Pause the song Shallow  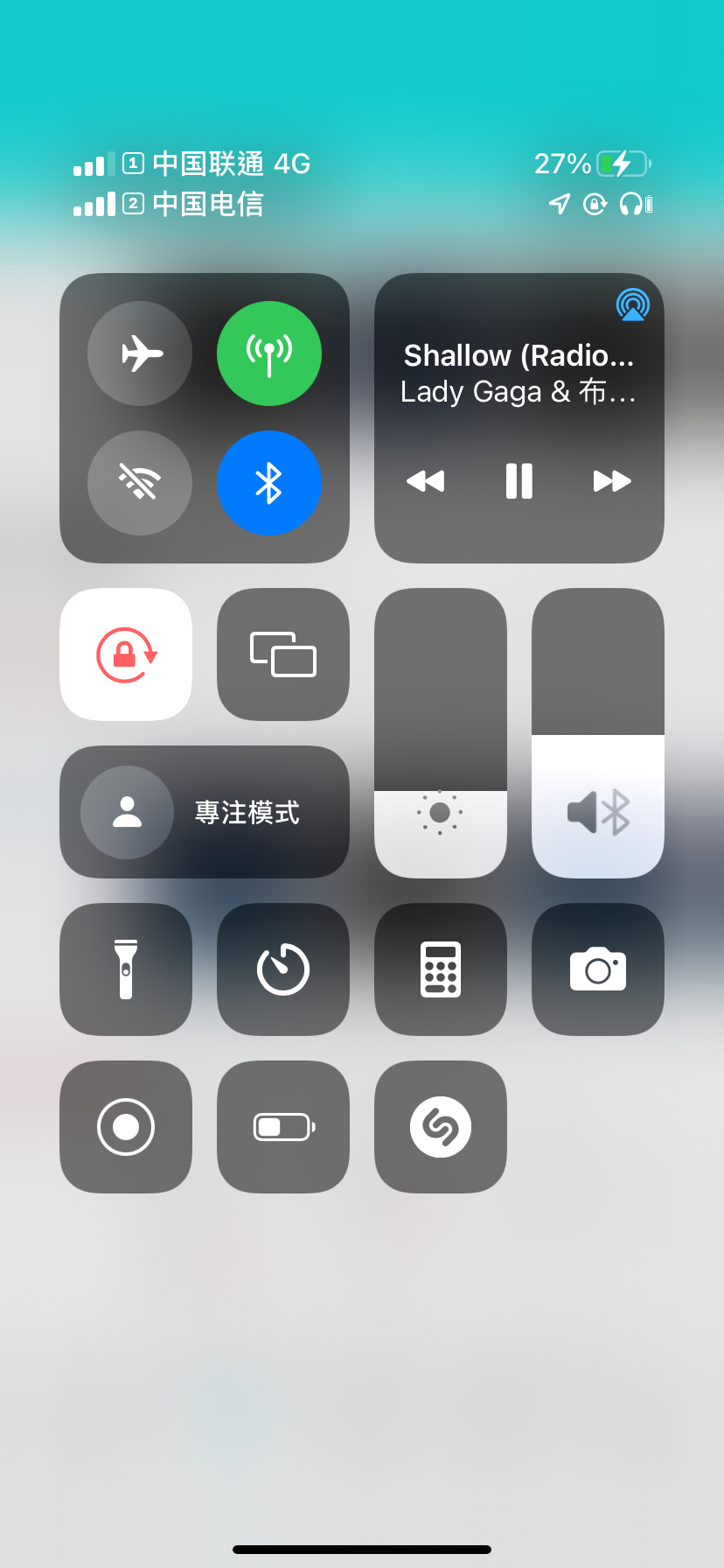coord(519,481)
